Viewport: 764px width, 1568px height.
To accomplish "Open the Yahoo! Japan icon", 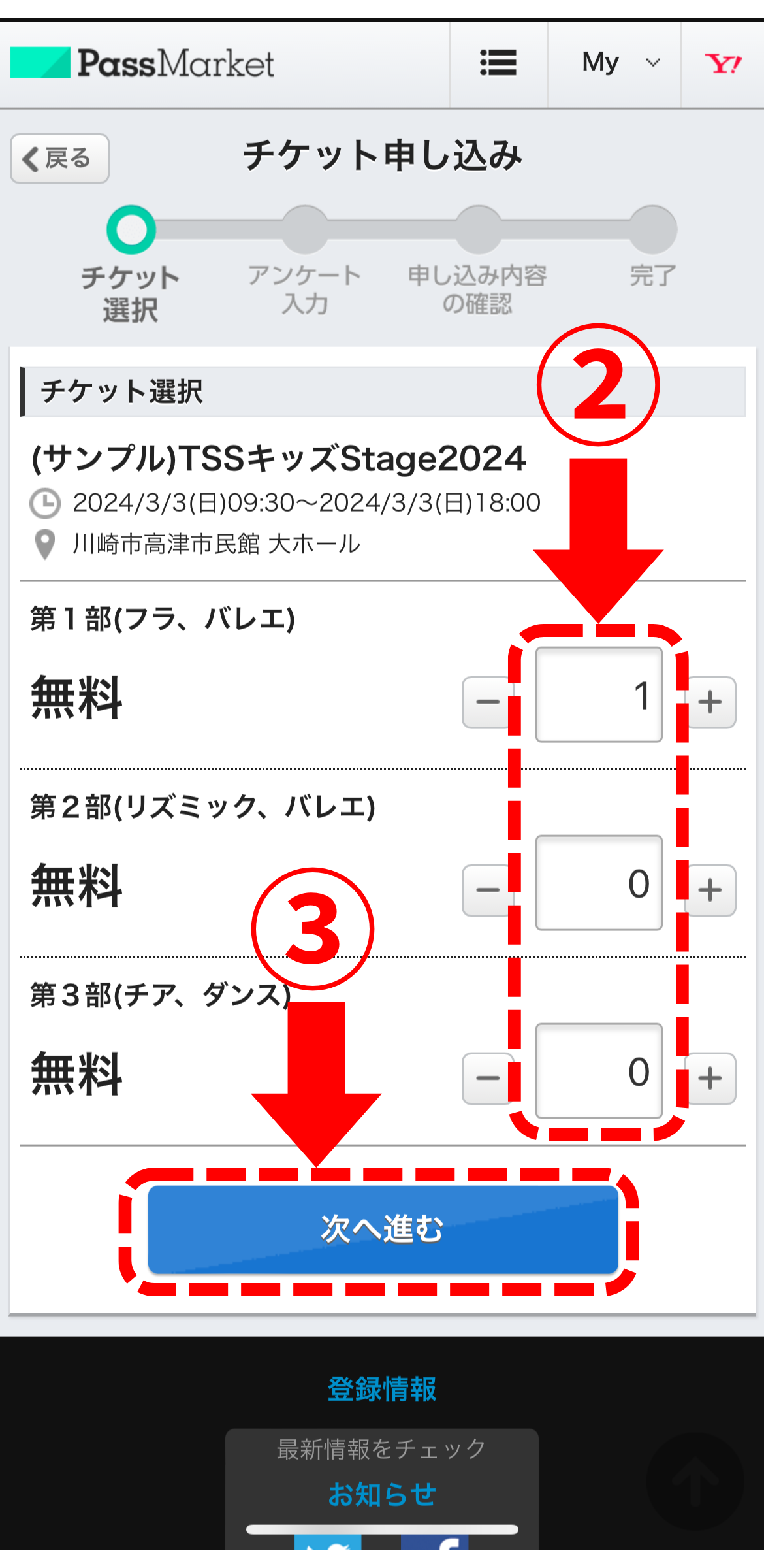I will click(723, 64).
